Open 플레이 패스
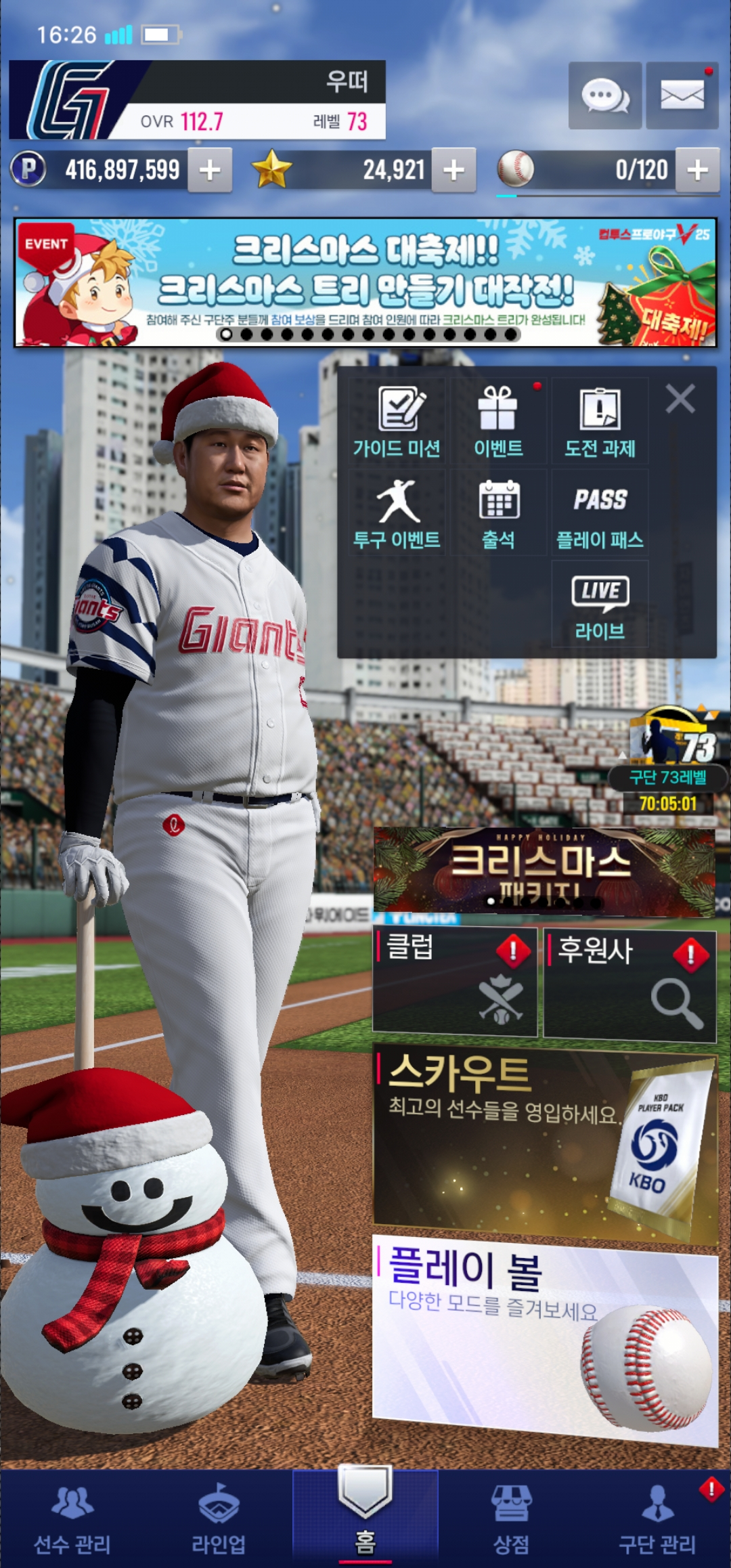 click(600, 513)
